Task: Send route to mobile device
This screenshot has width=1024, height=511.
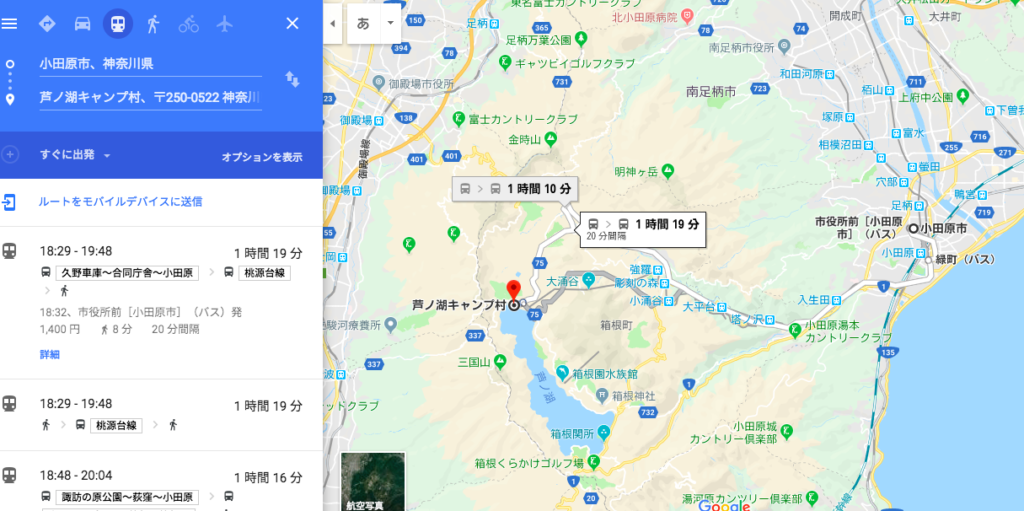Action: 120,202
